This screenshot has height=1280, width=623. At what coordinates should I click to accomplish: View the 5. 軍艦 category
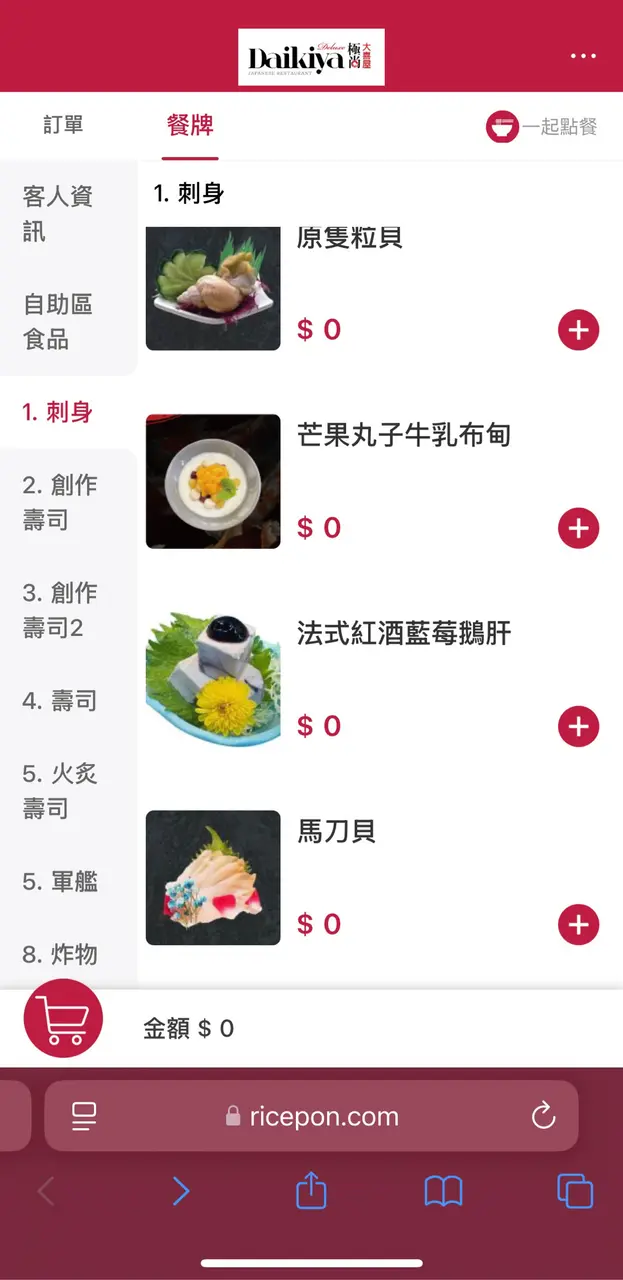60,882
